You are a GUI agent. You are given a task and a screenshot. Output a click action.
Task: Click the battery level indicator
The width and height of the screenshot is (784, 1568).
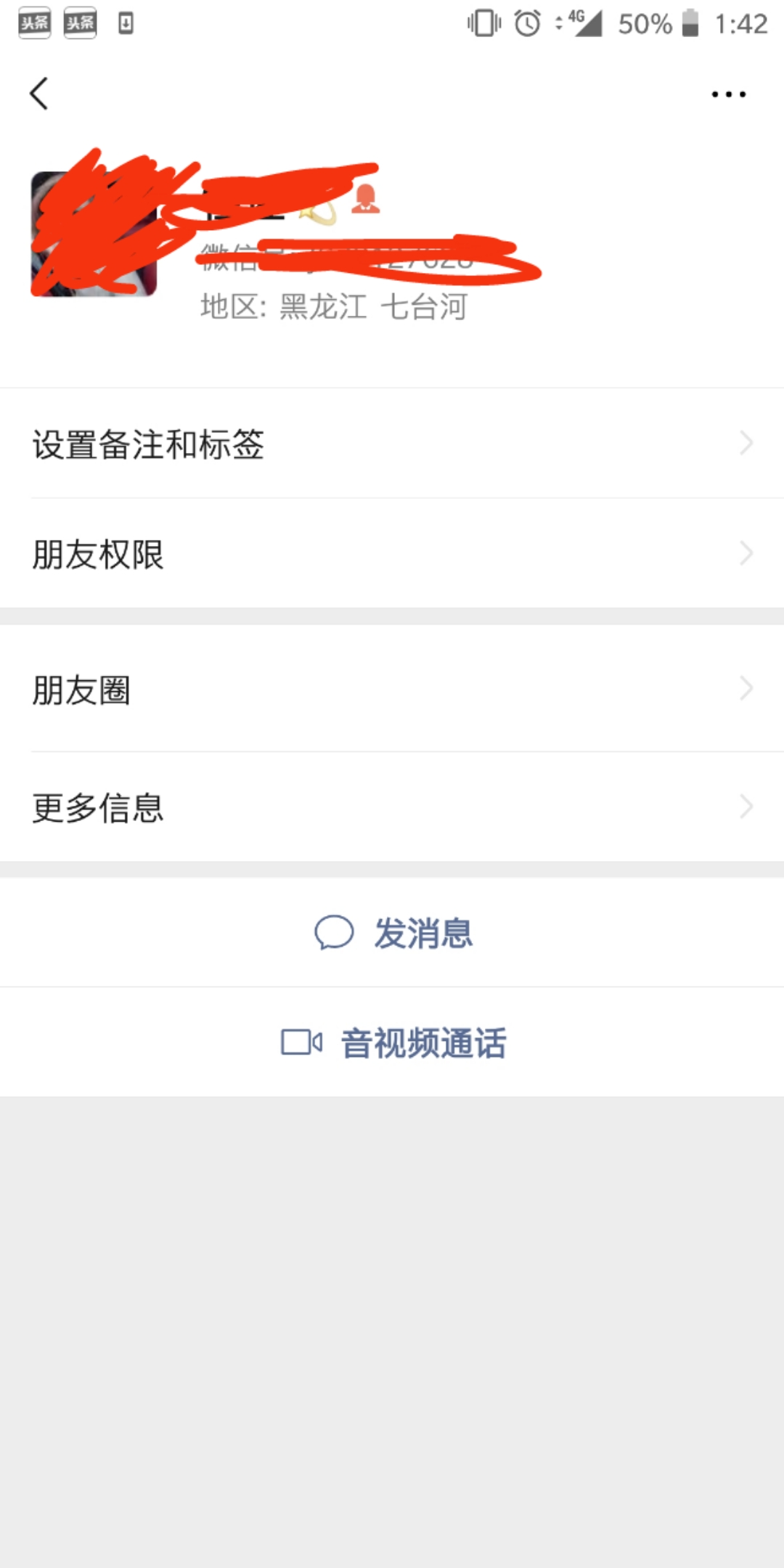click(x=690, y=23)
